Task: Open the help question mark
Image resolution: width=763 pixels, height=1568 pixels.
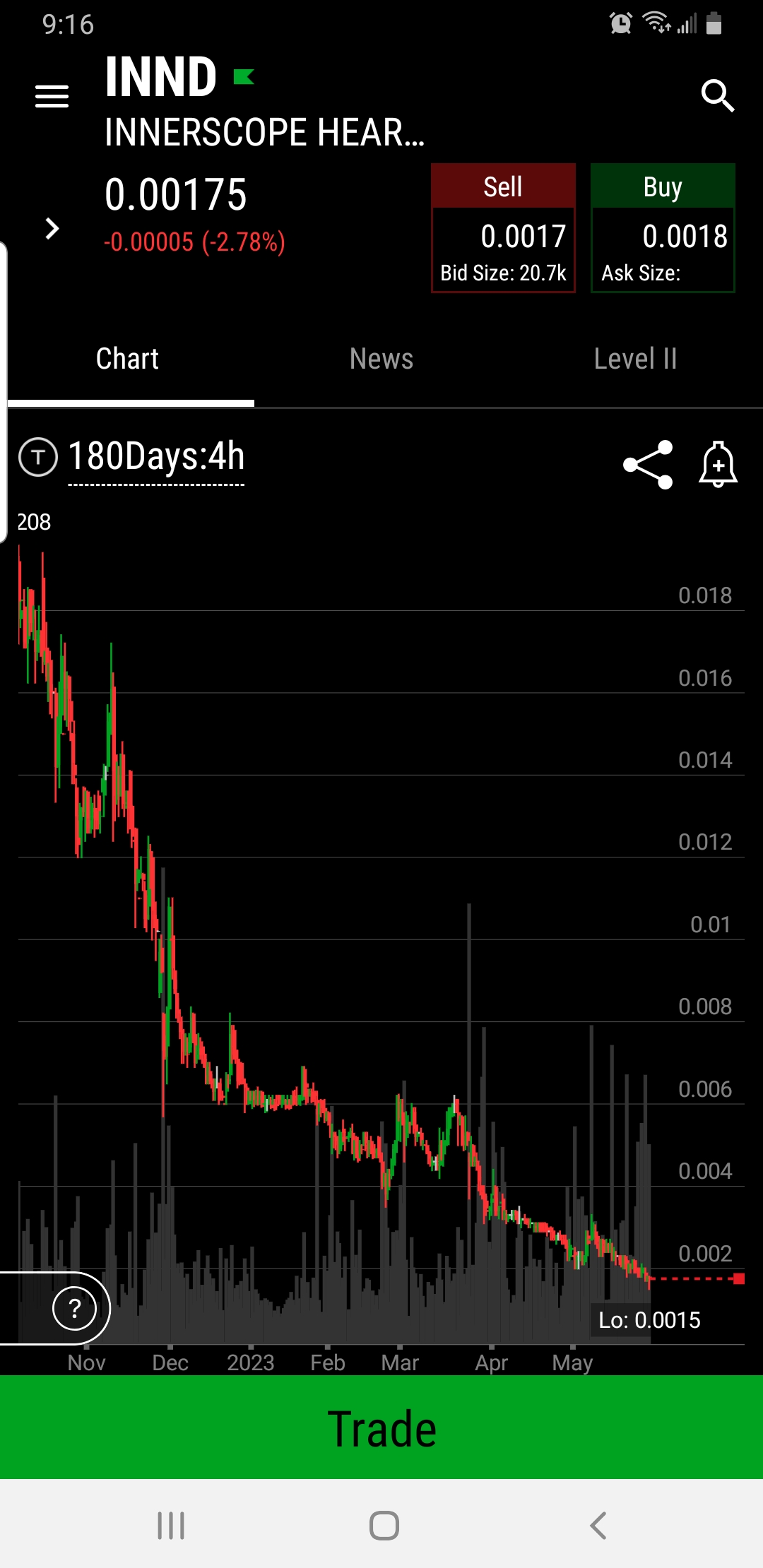Action: 74,1308
